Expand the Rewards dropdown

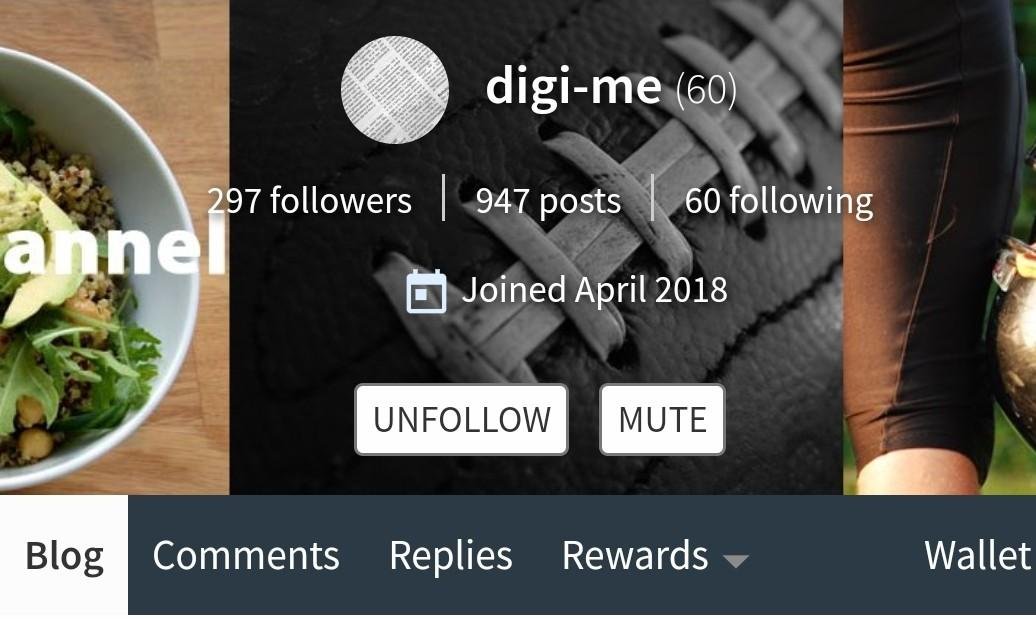(x=654, y=556)
